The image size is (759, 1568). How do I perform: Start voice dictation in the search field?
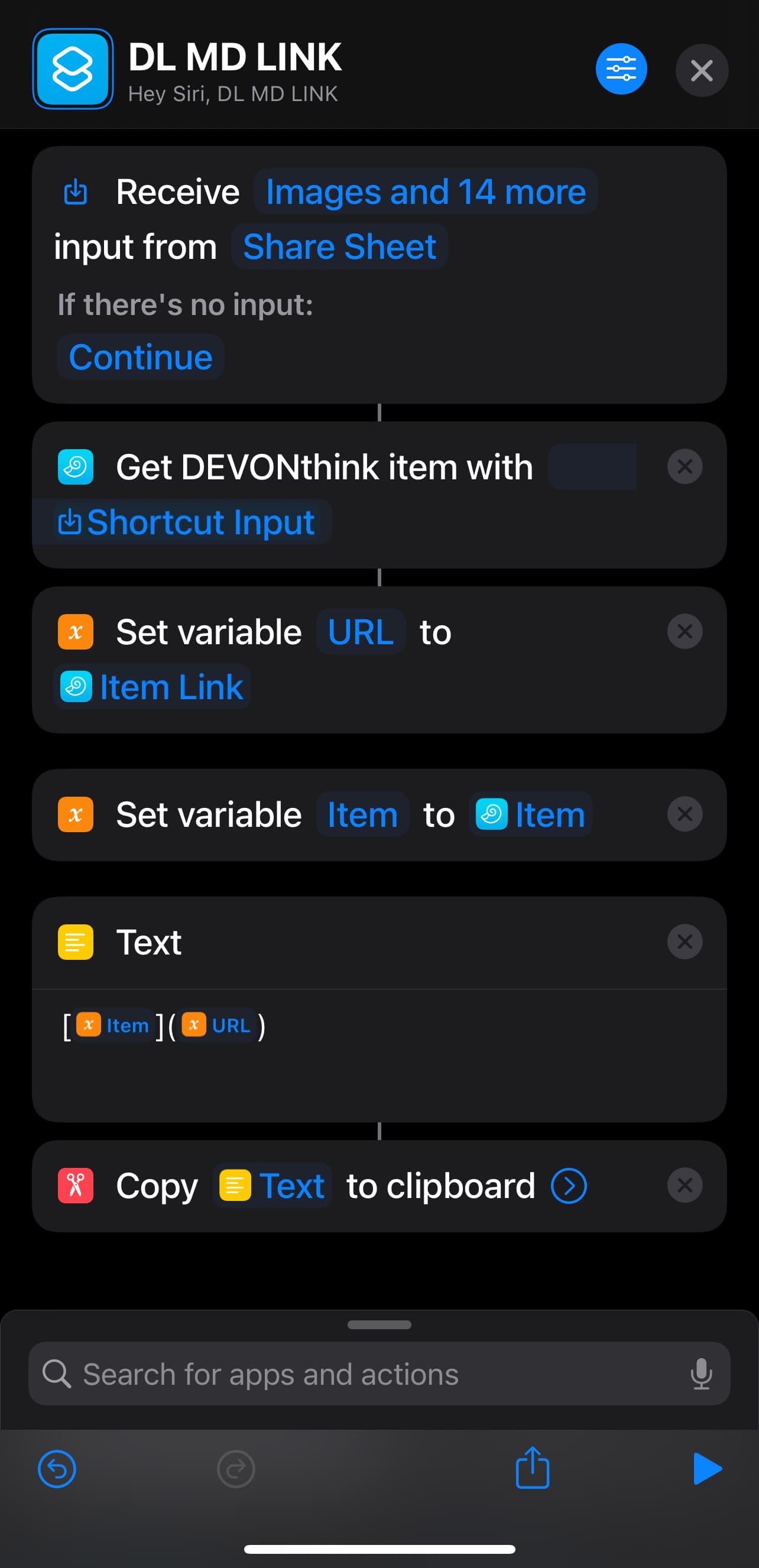pos(700,1374)
